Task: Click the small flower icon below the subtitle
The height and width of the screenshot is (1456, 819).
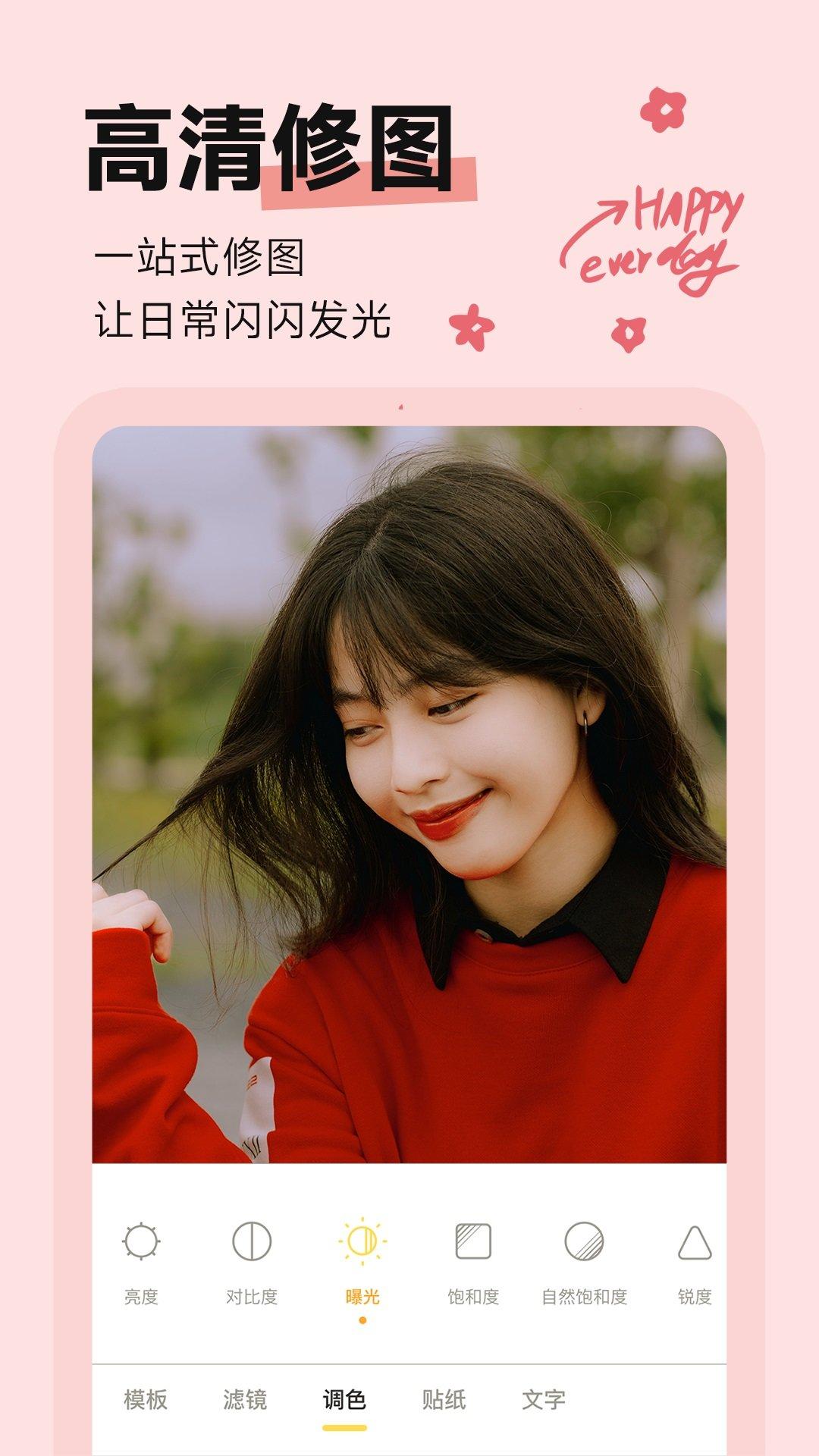Action: (470, 326)
